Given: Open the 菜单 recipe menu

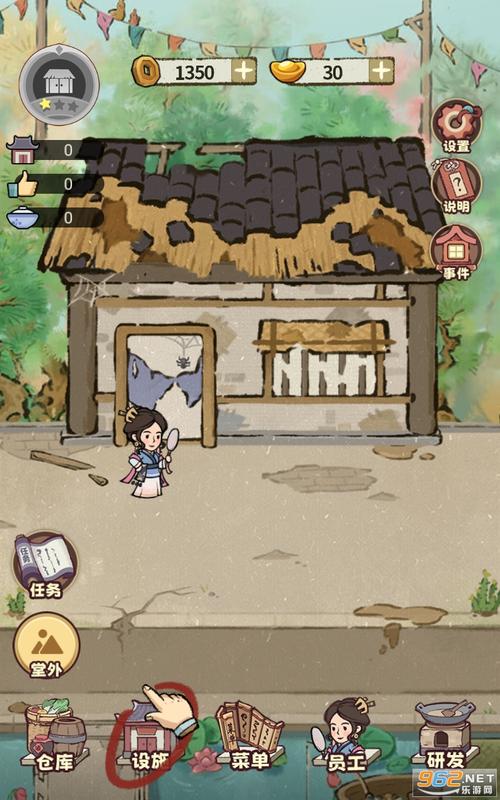Looking at the screenshot, I should click(x=250, y=737).
